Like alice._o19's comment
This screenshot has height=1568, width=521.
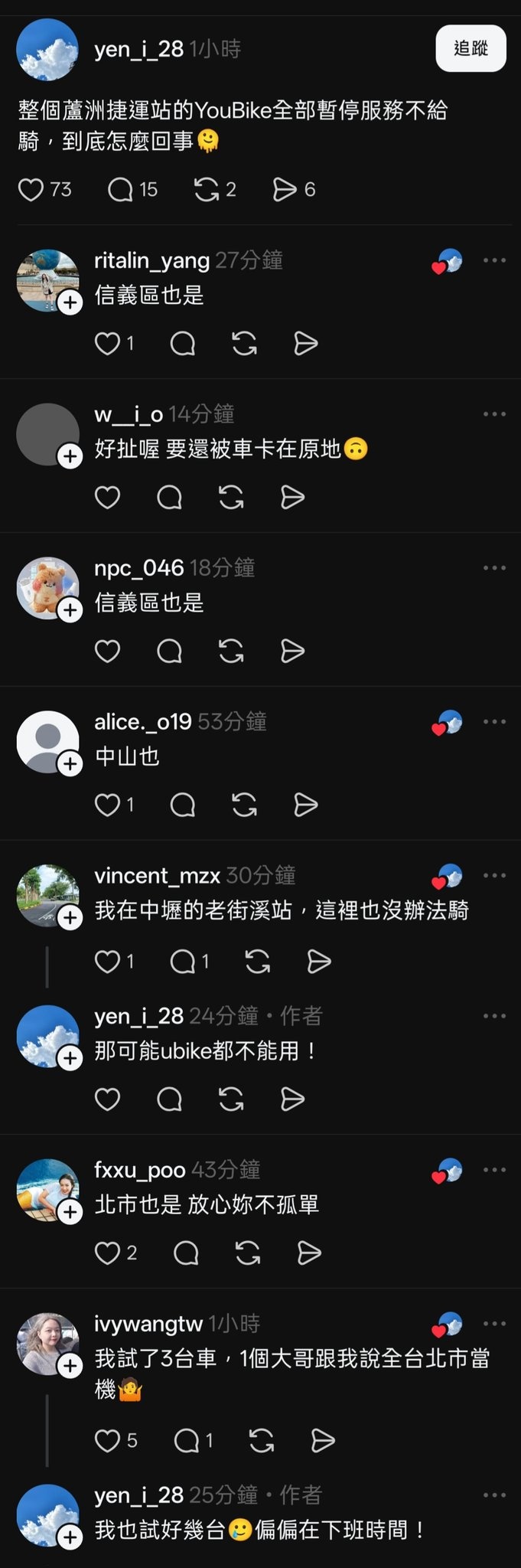pos(107,805)
